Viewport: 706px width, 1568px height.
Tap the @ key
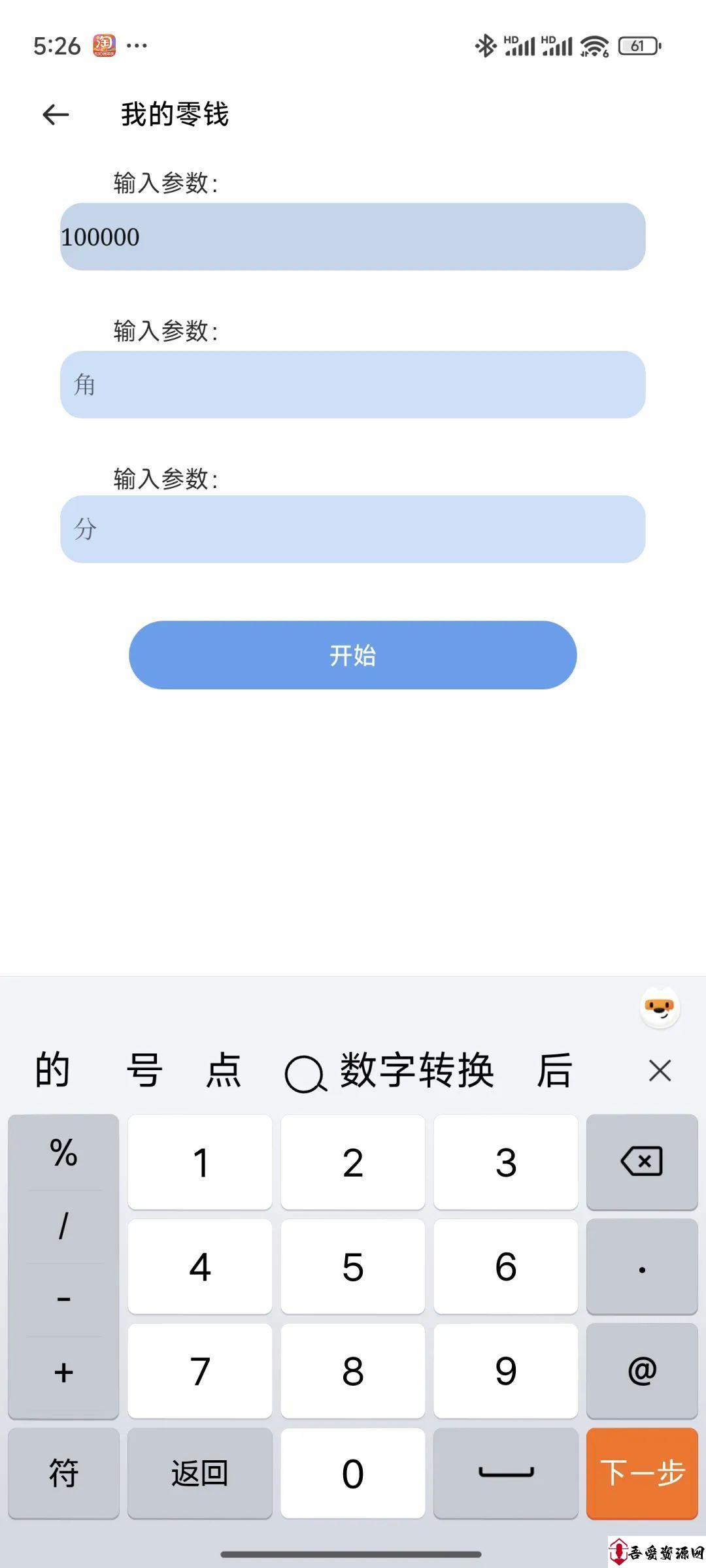click(642, 1371)
